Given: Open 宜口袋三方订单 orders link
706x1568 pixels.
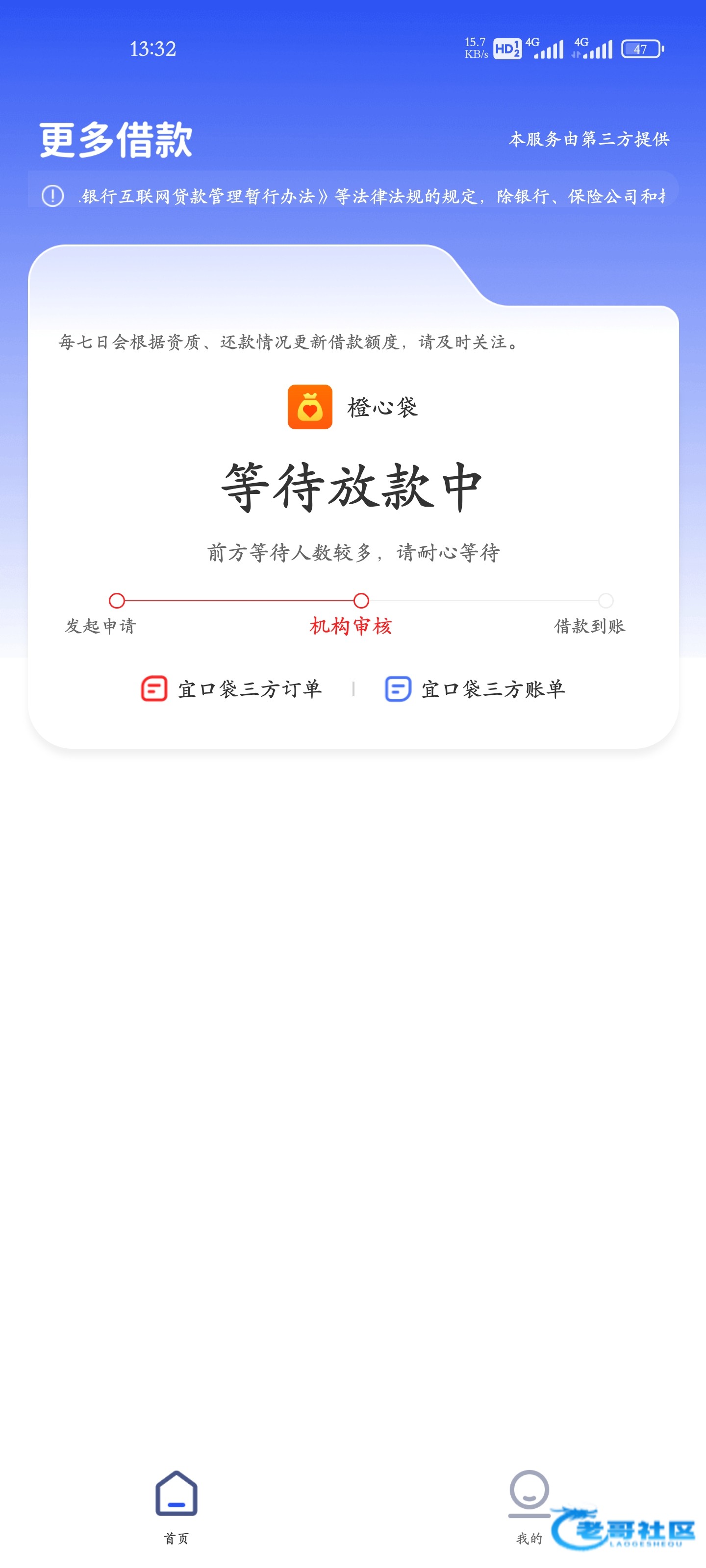Looking at the screenshot, I should 231,689.
